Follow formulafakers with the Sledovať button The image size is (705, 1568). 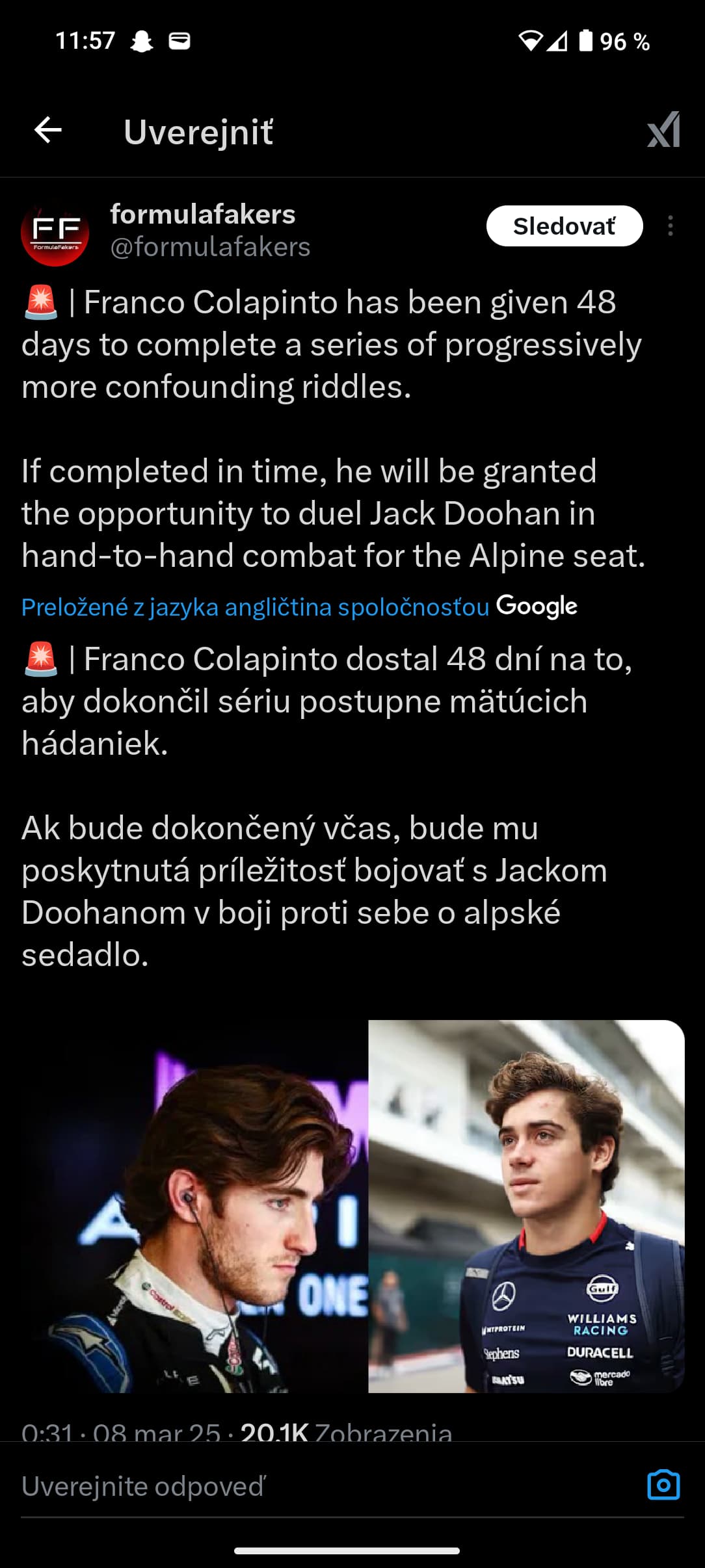click(565, 226)
